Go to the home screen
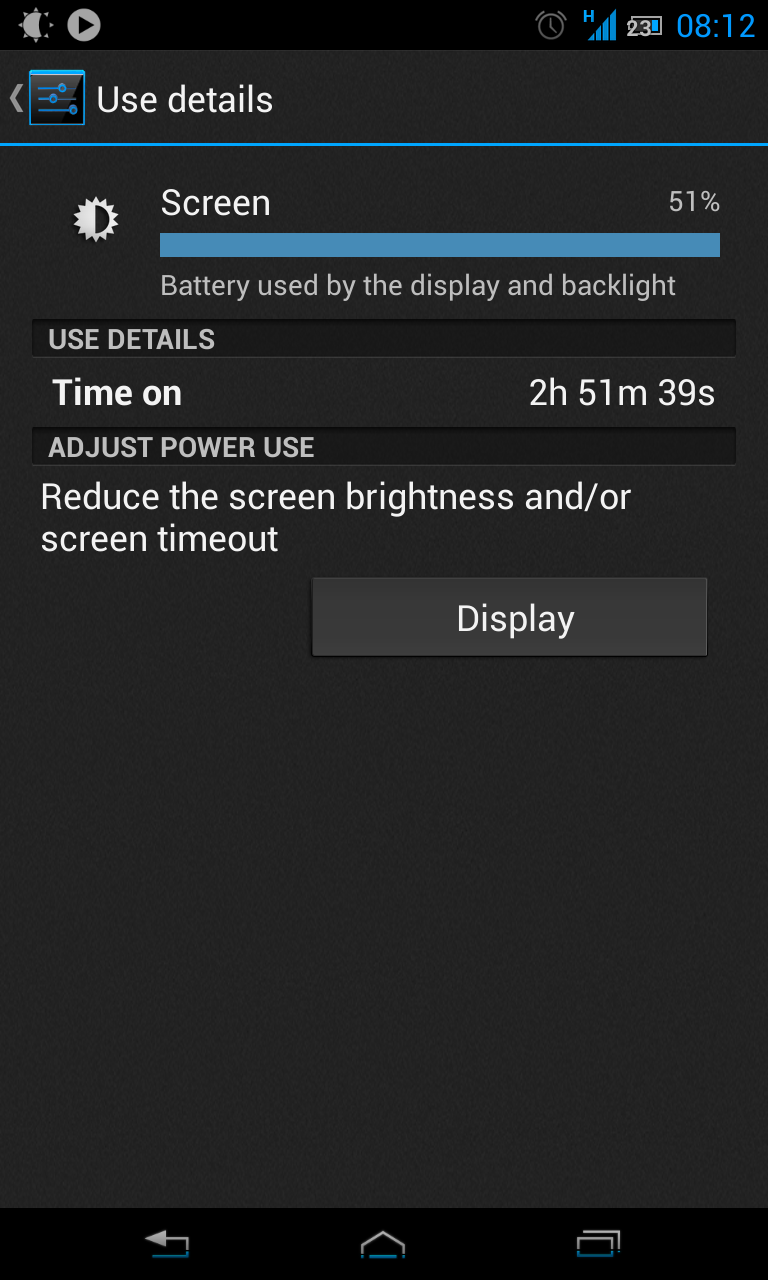768x1280 pixels. tap(383, 1244)
